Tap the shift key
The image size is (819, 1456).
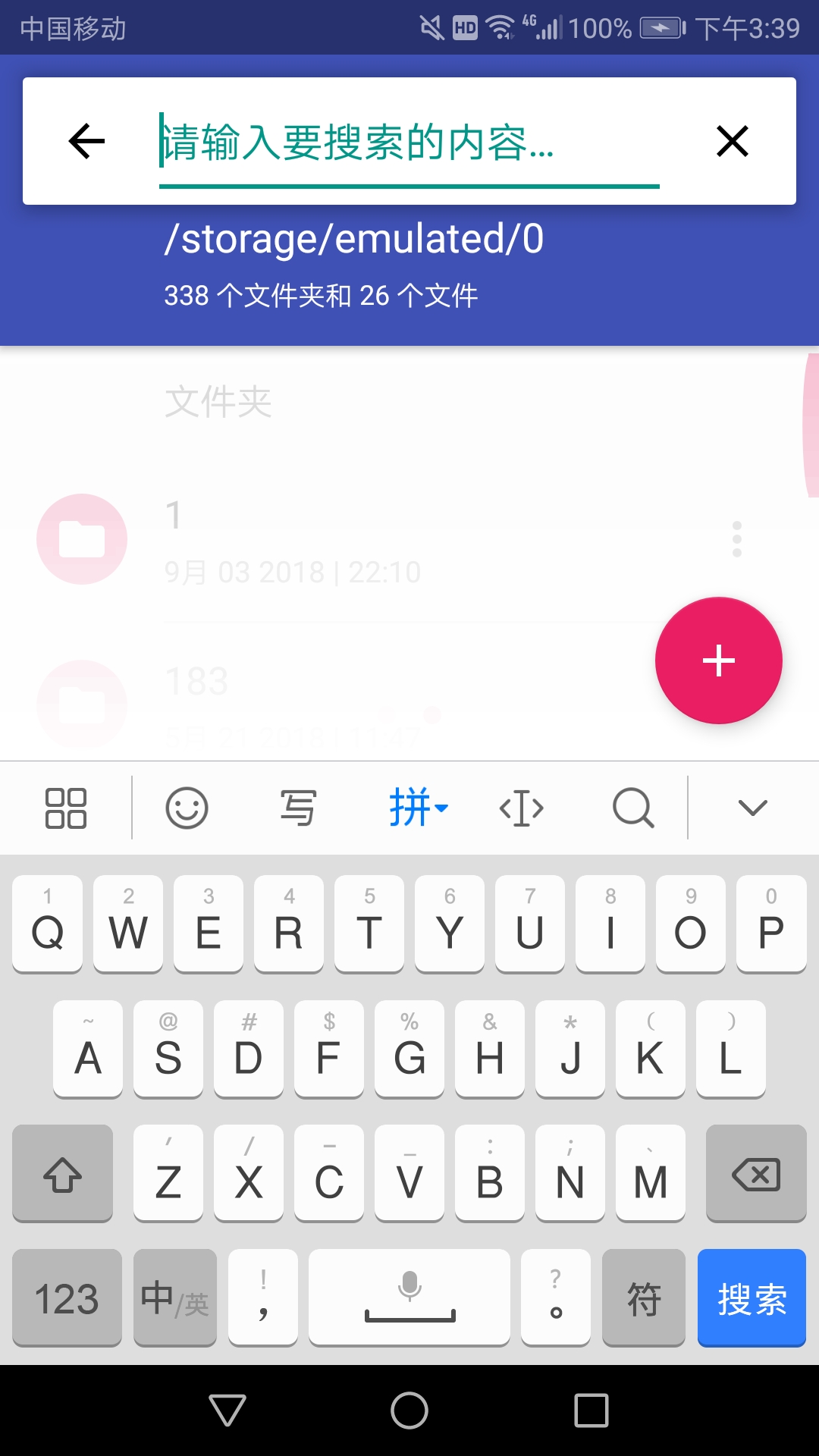[x=63, y=1174]
